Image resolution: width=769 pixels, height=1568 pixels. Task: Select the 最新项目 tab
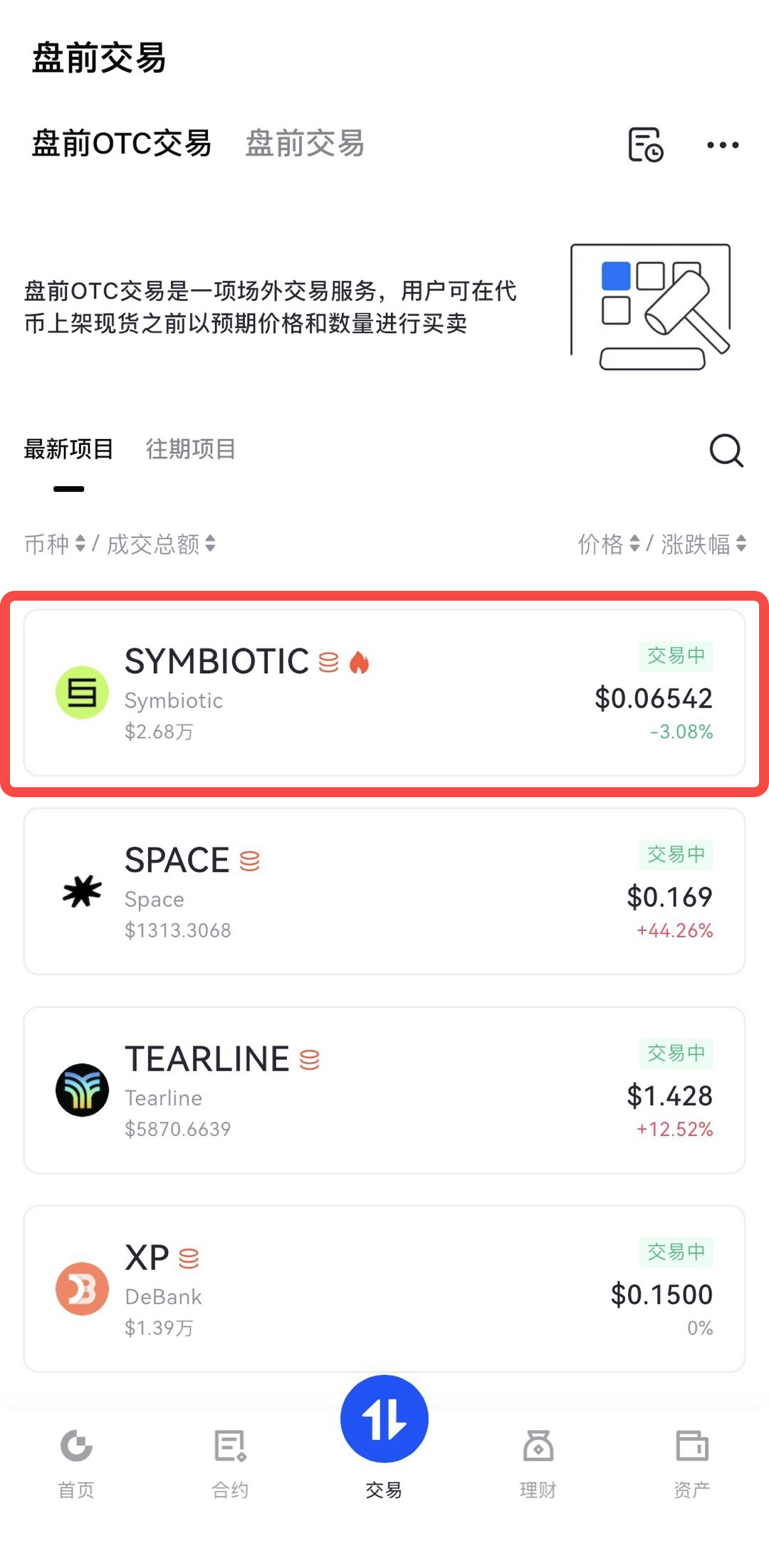(68, 449)
